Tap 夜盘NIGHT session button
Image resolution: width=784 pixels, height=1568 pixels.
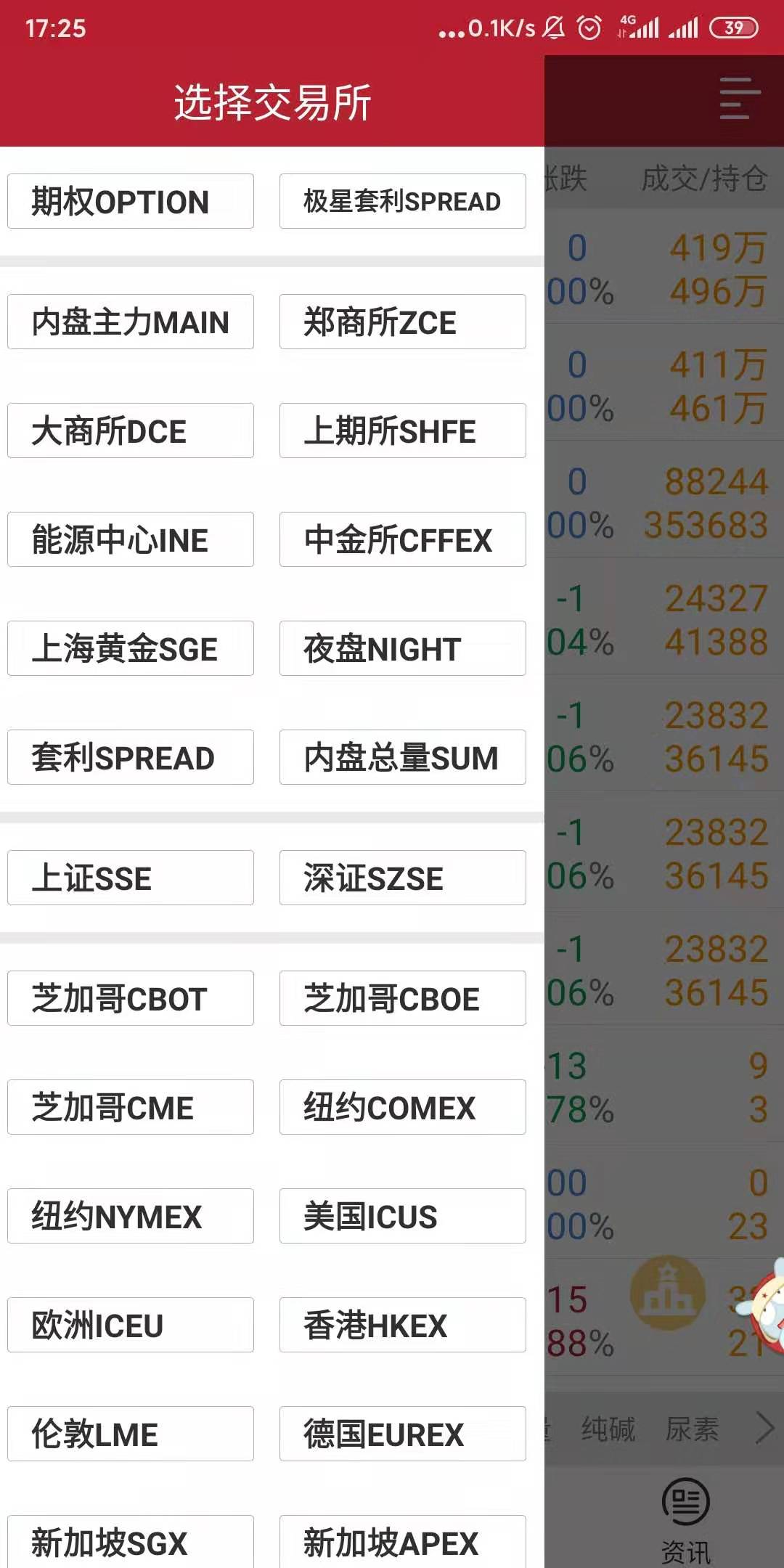pos(403,648)
